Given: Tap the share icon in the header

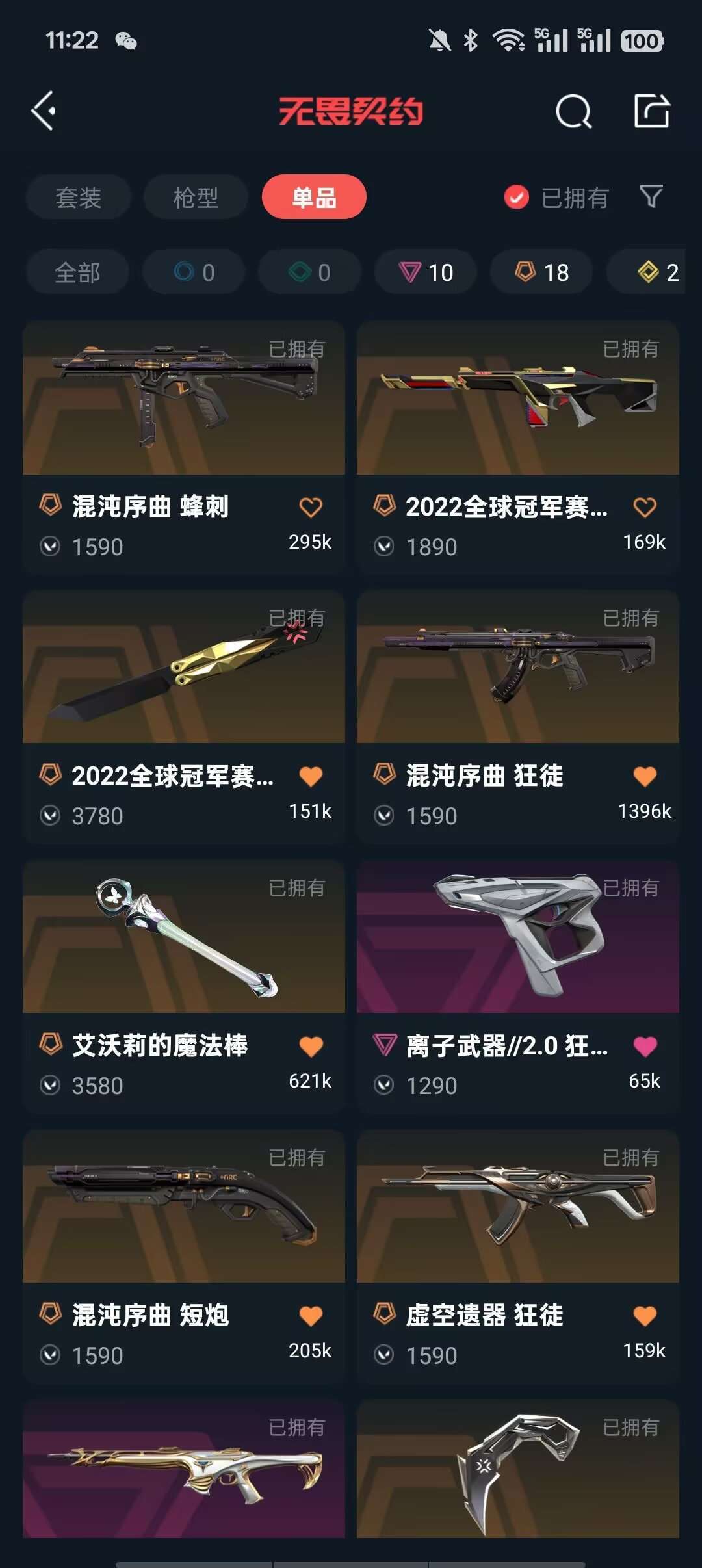Looking at the screenshot, I should pos(651,111).
